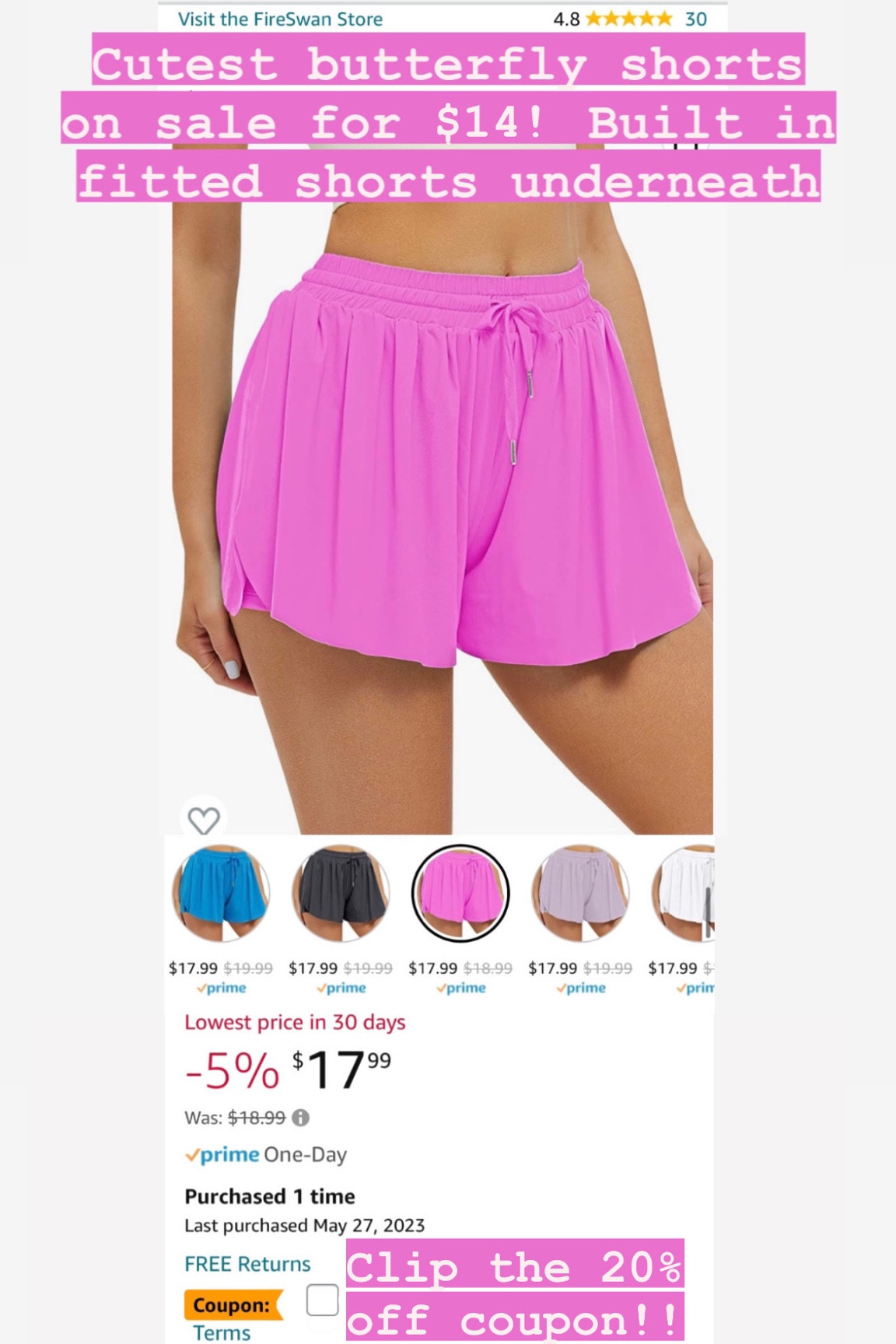
Task: Click the Lowest price in 30 days label
Action: coord(294,1022)
